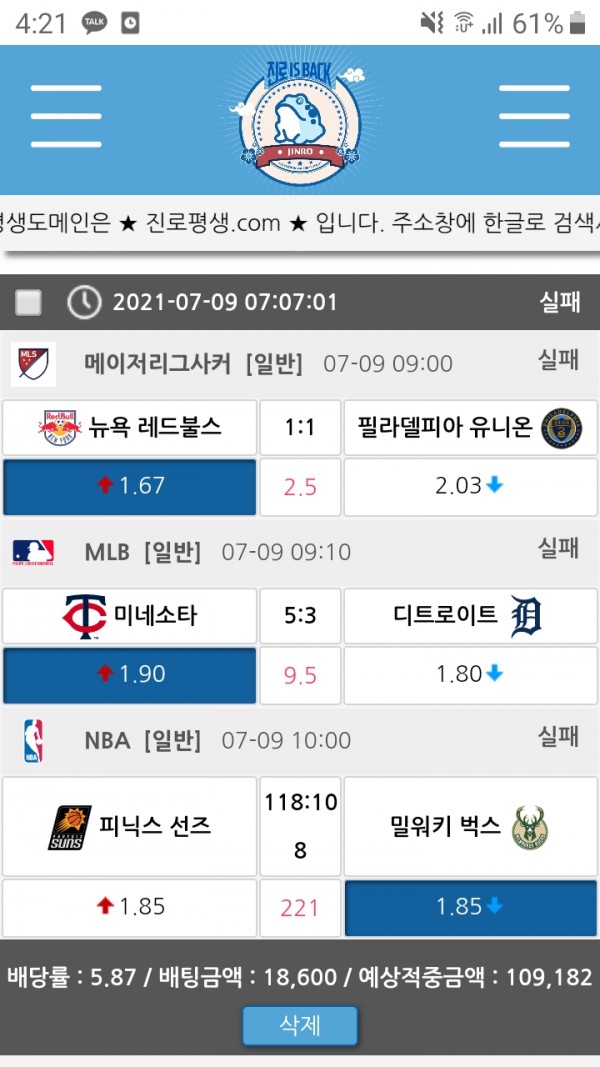Tap the 삭제 button
This screenshot has width=600, height=1067.
299,1025
